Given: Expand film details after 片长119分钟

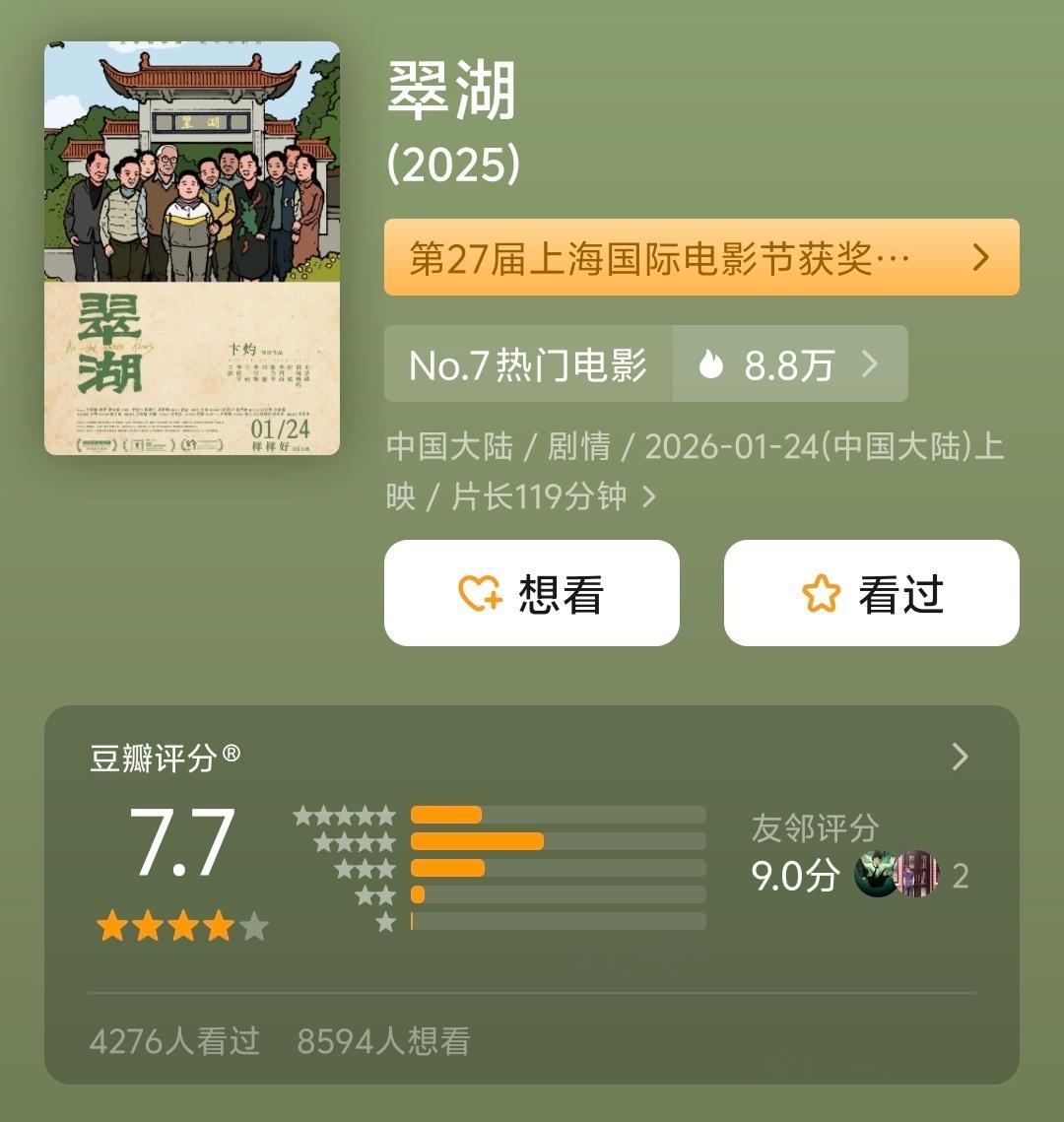Looking at the screenshot, I should (647, 498).
